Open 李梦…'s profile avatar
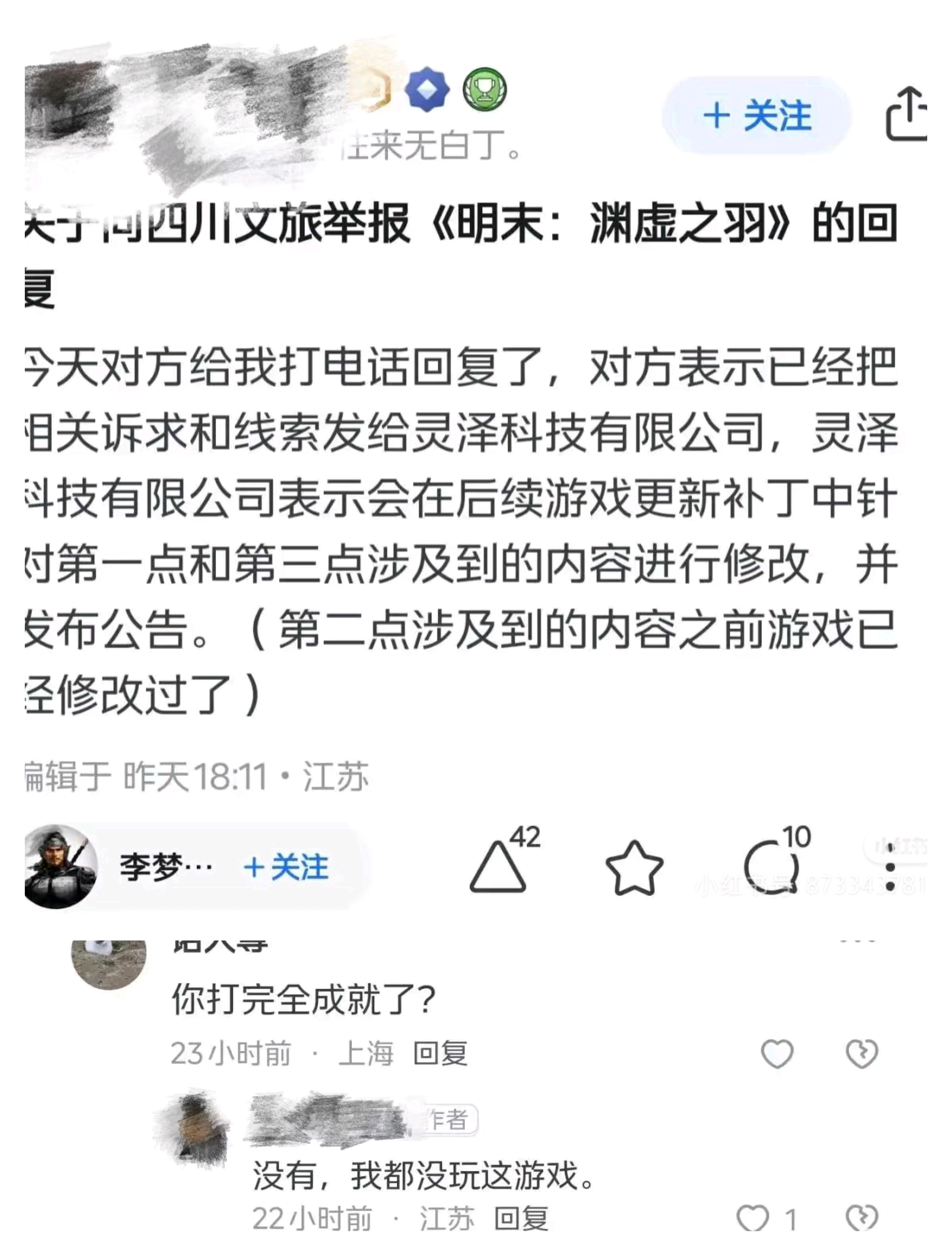 point(61,867)
